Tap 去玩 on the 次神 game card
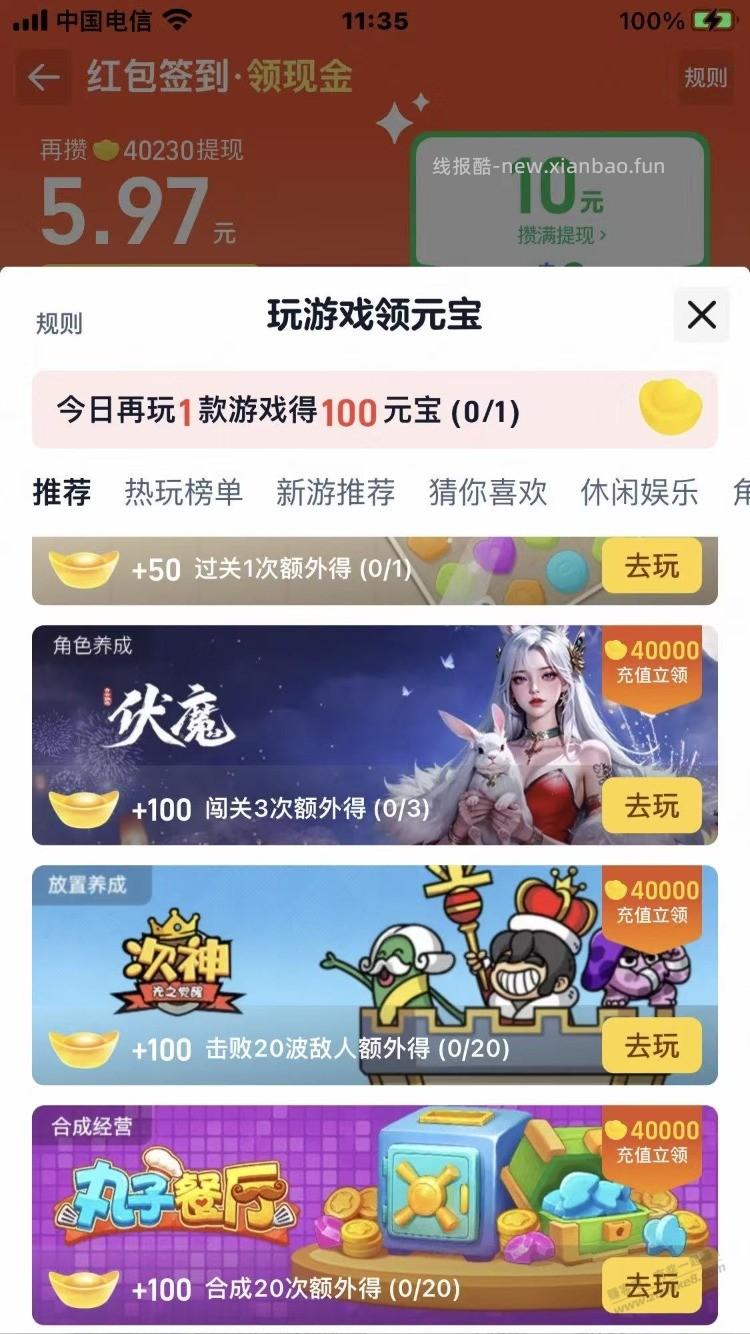This screenshot has width=750, height=1334. (x=651, y=1047)
